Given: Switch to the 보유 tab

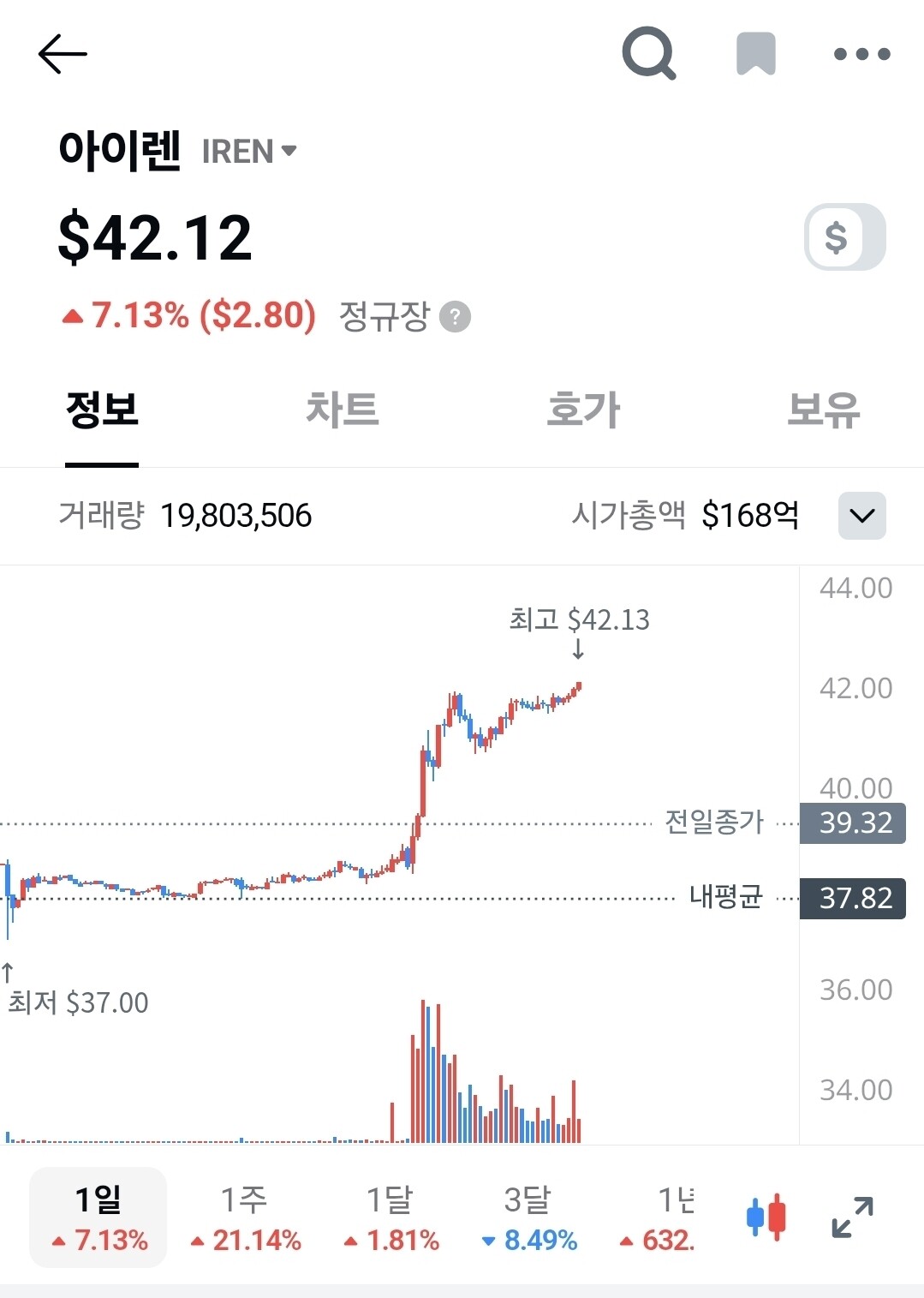Looking at the screenshot, I should tap(824, 410).
